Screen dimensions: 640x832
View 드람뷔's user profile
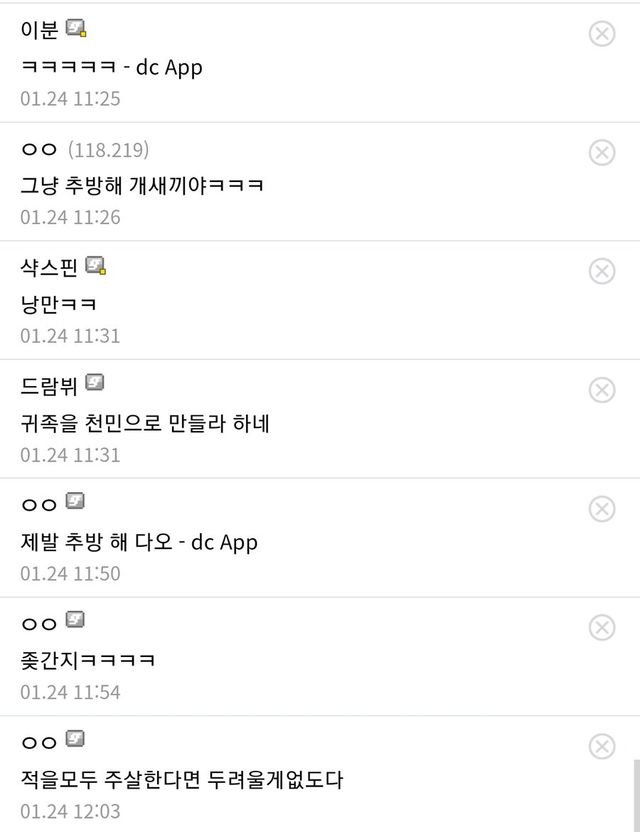[49, 386]
